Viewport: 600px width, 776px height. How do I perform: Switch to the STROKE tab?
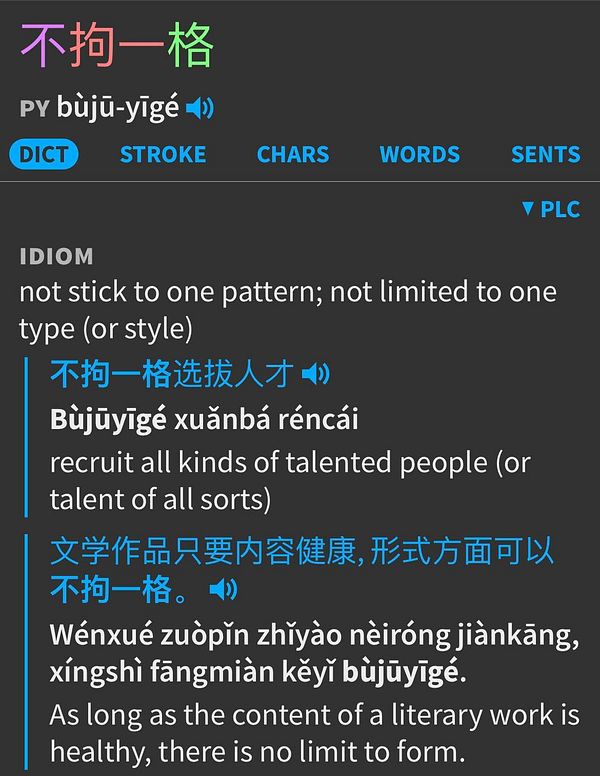click(x=163, y=155)
